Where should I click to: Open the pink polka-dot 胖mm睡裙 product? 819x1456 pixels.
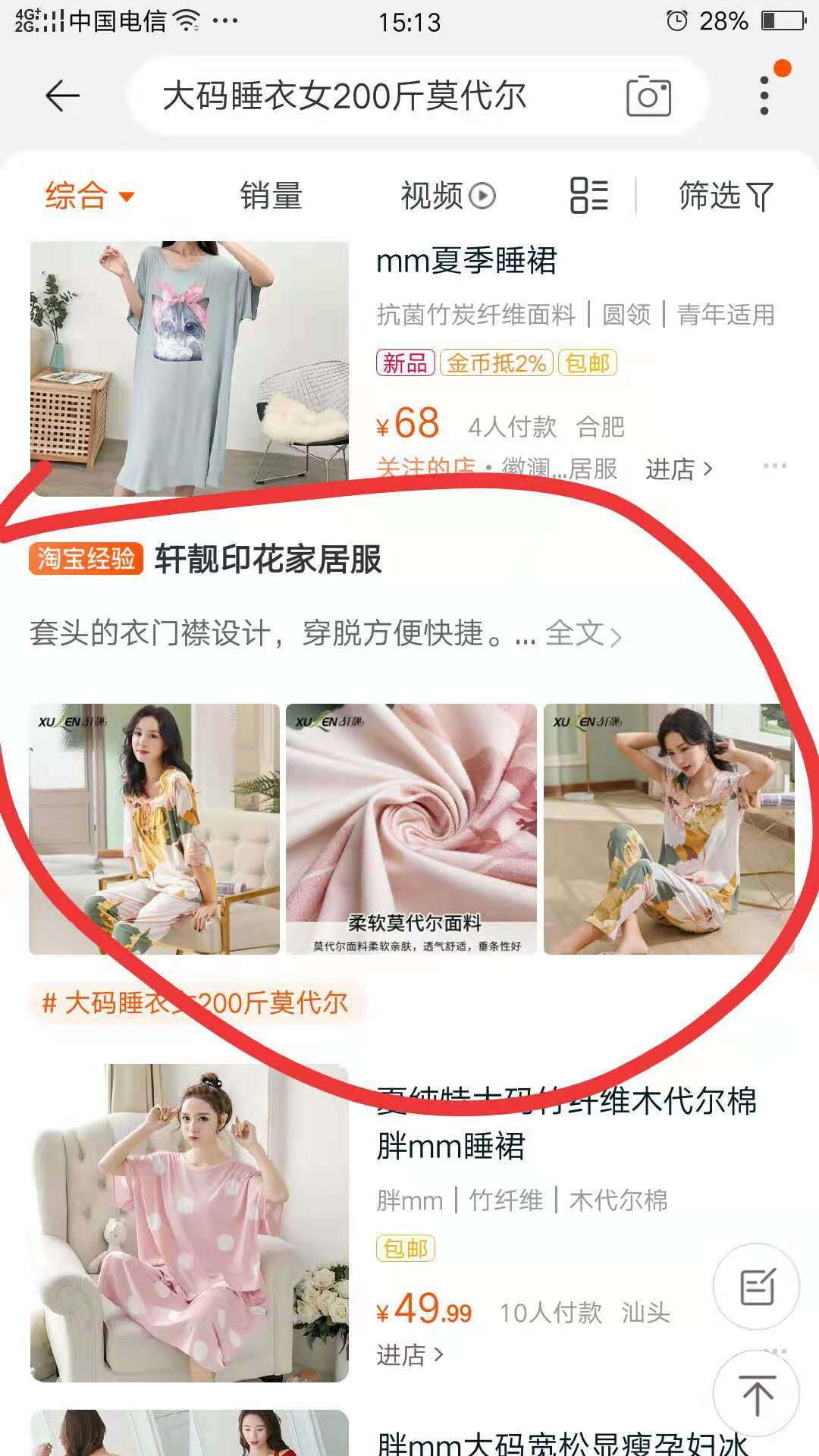tap(190, 1222)
